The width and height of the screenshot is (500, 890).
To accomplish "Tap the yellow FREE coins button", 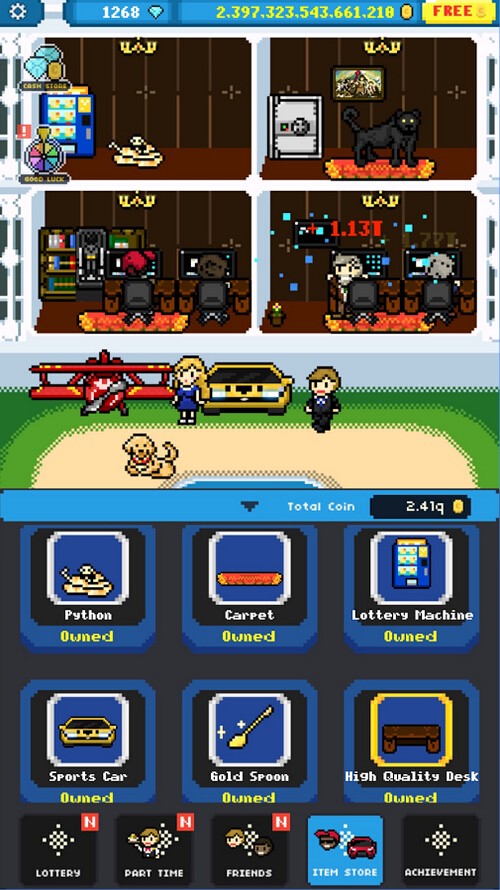I will tap(459, 11).
